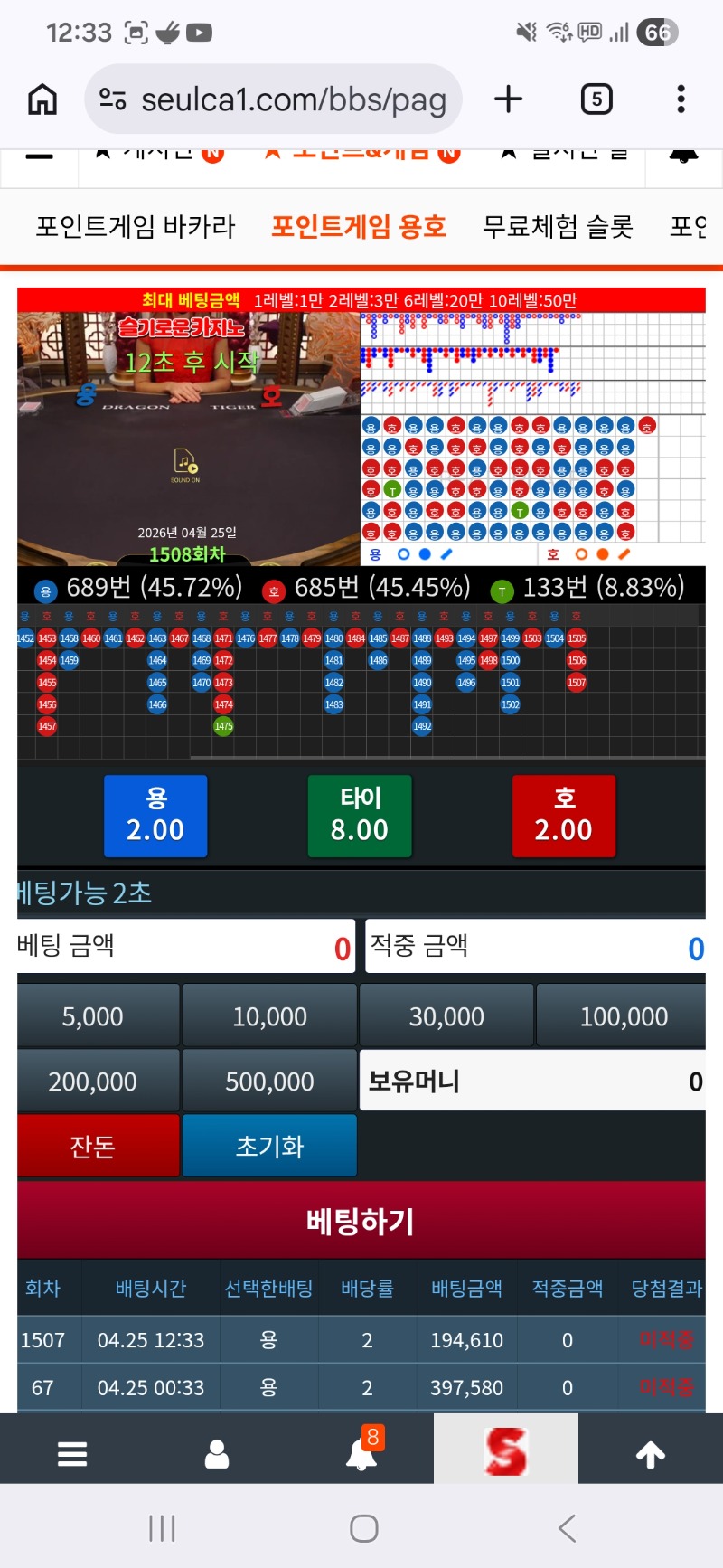
Task: Add 500,000 to the bet amount
Action: point(269,1082)
